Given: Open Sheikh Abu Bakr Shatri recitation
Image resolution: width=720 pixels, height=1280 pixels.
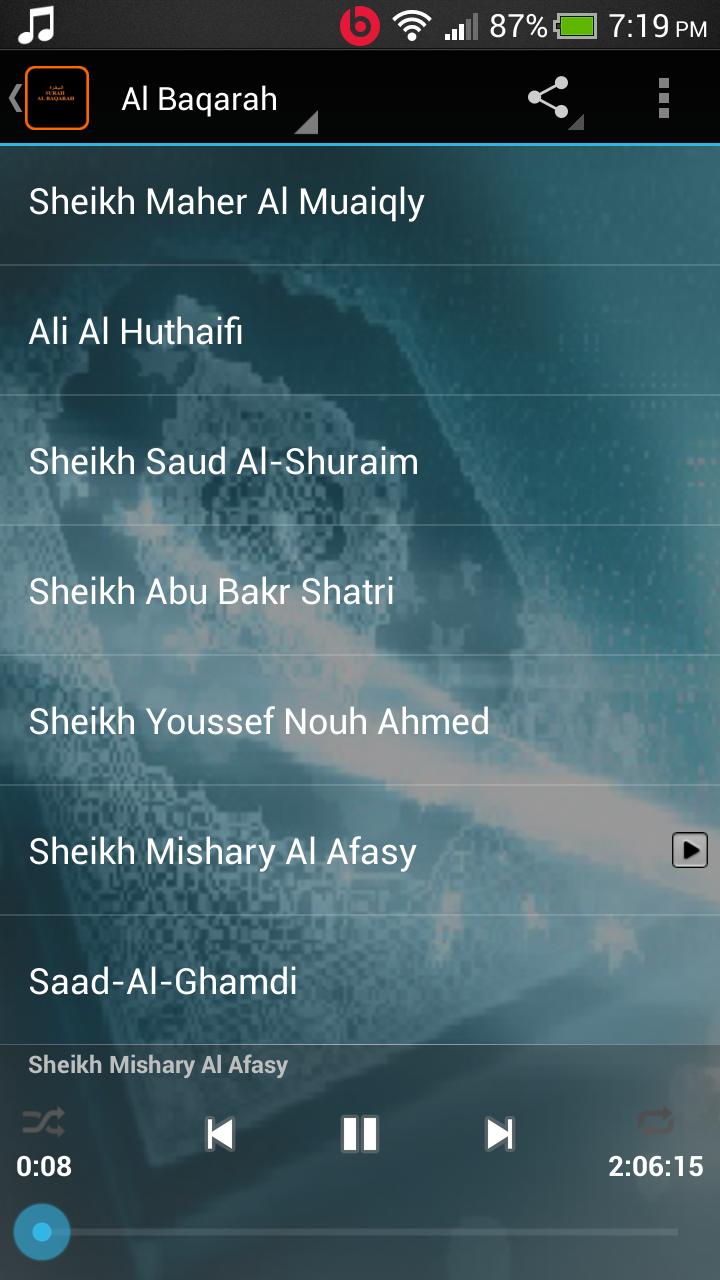Looking at the screenshot, I should click(212, 592).
